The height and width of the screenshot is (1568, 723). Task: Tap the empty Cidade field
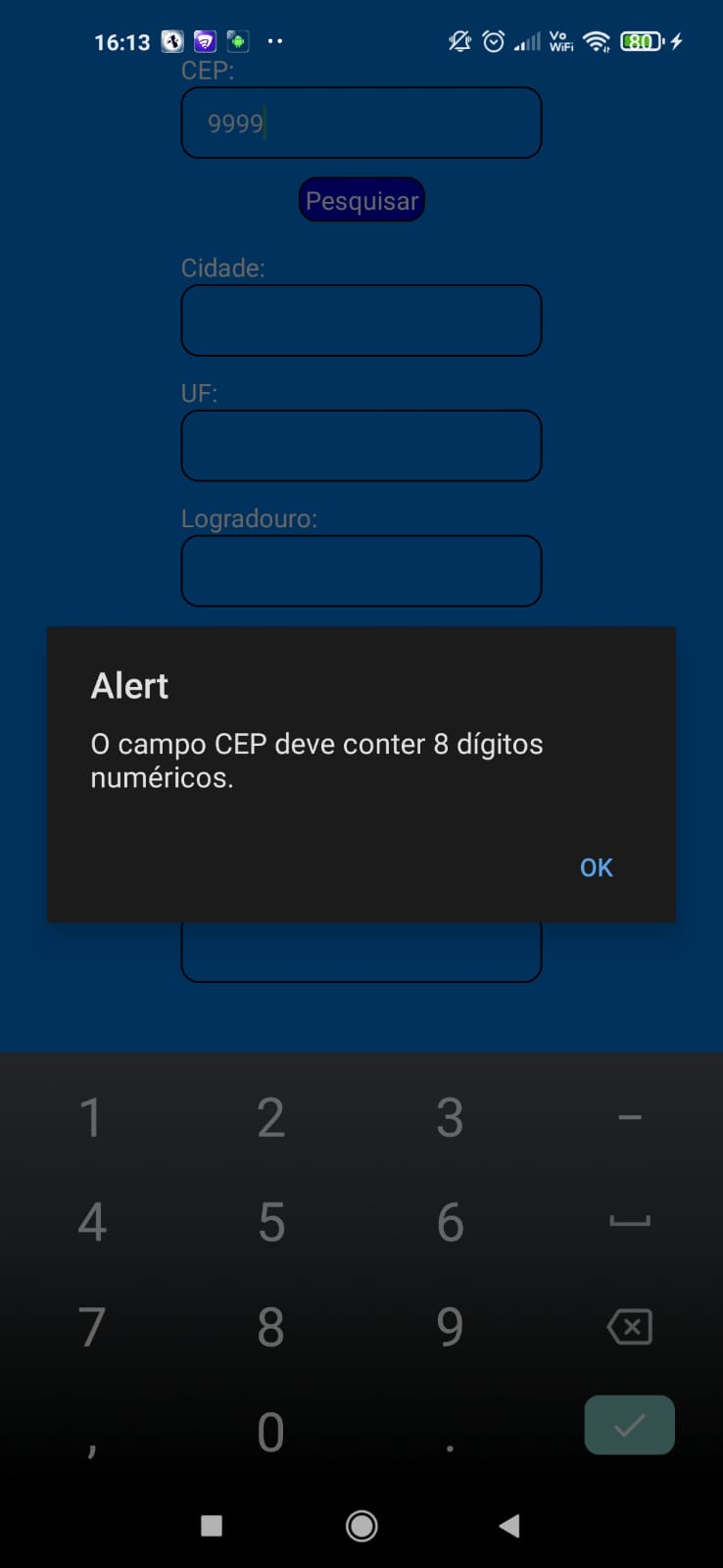tap(361, 320)
